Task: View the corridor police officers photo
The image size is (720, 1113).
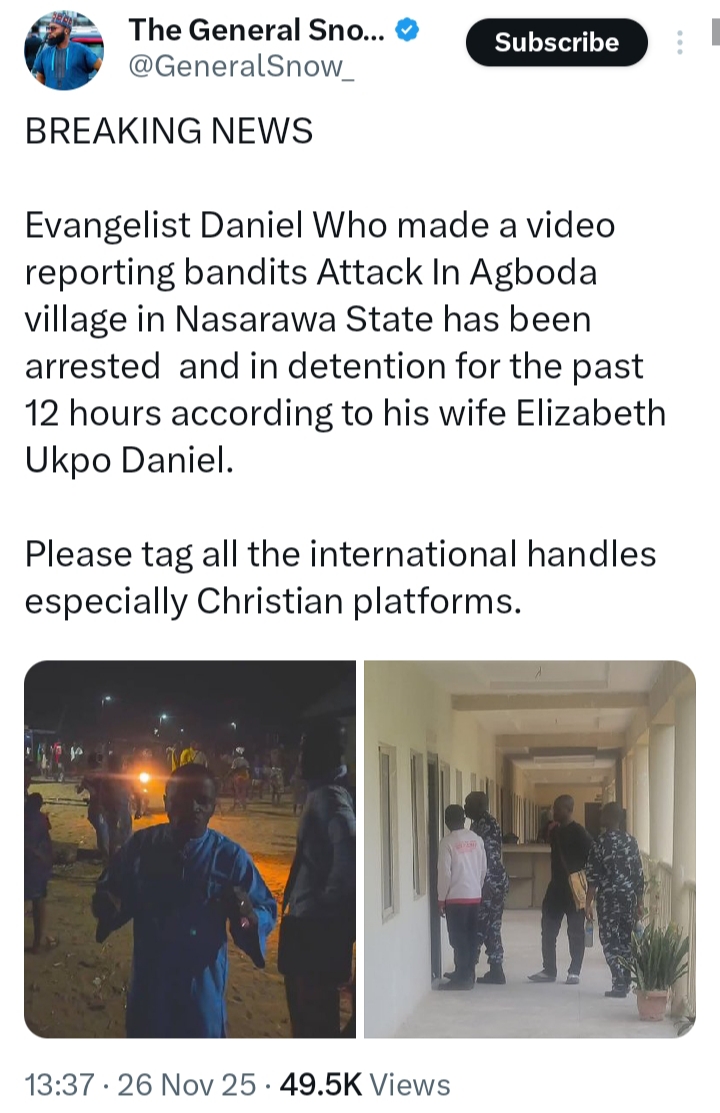Action: [x=529, y=849]
